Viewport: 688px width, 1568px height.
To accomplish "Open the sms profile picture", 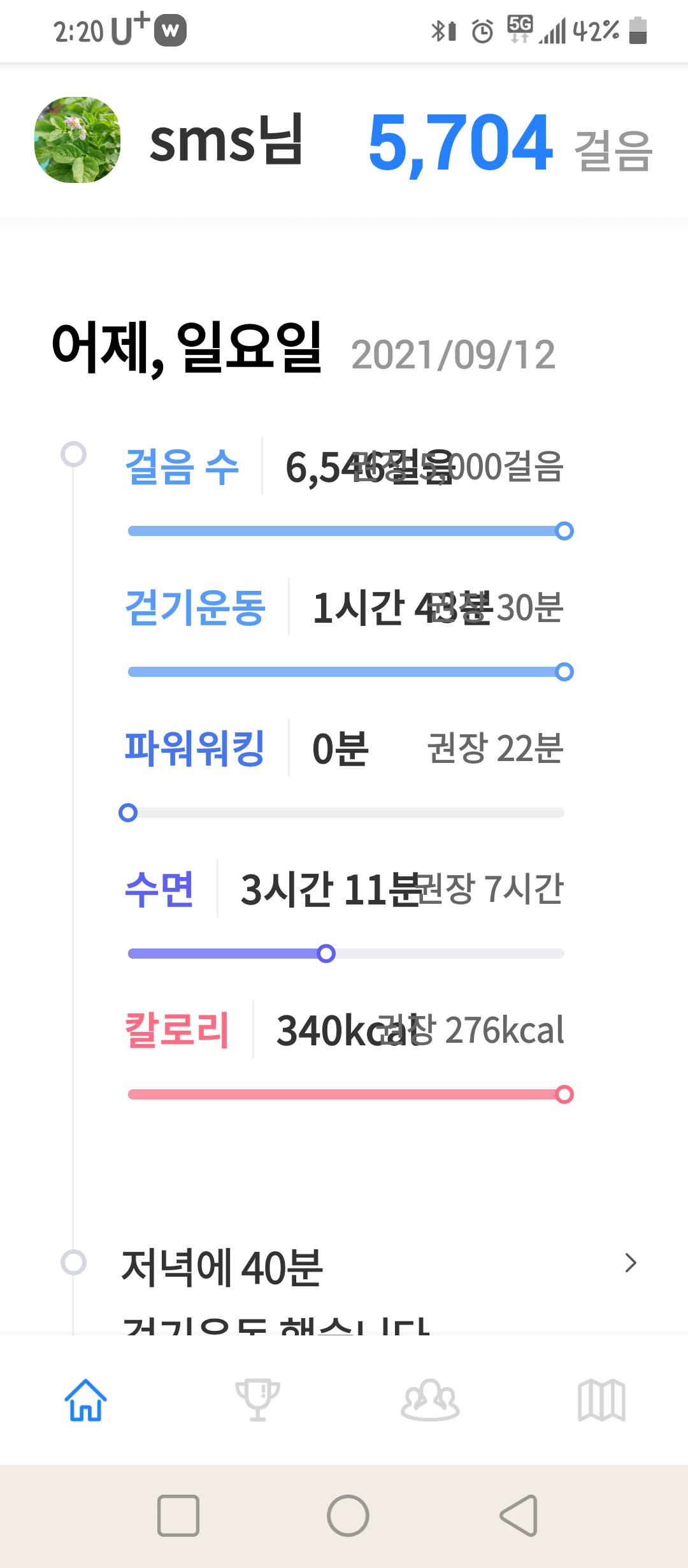I will (x=77, y=140).
